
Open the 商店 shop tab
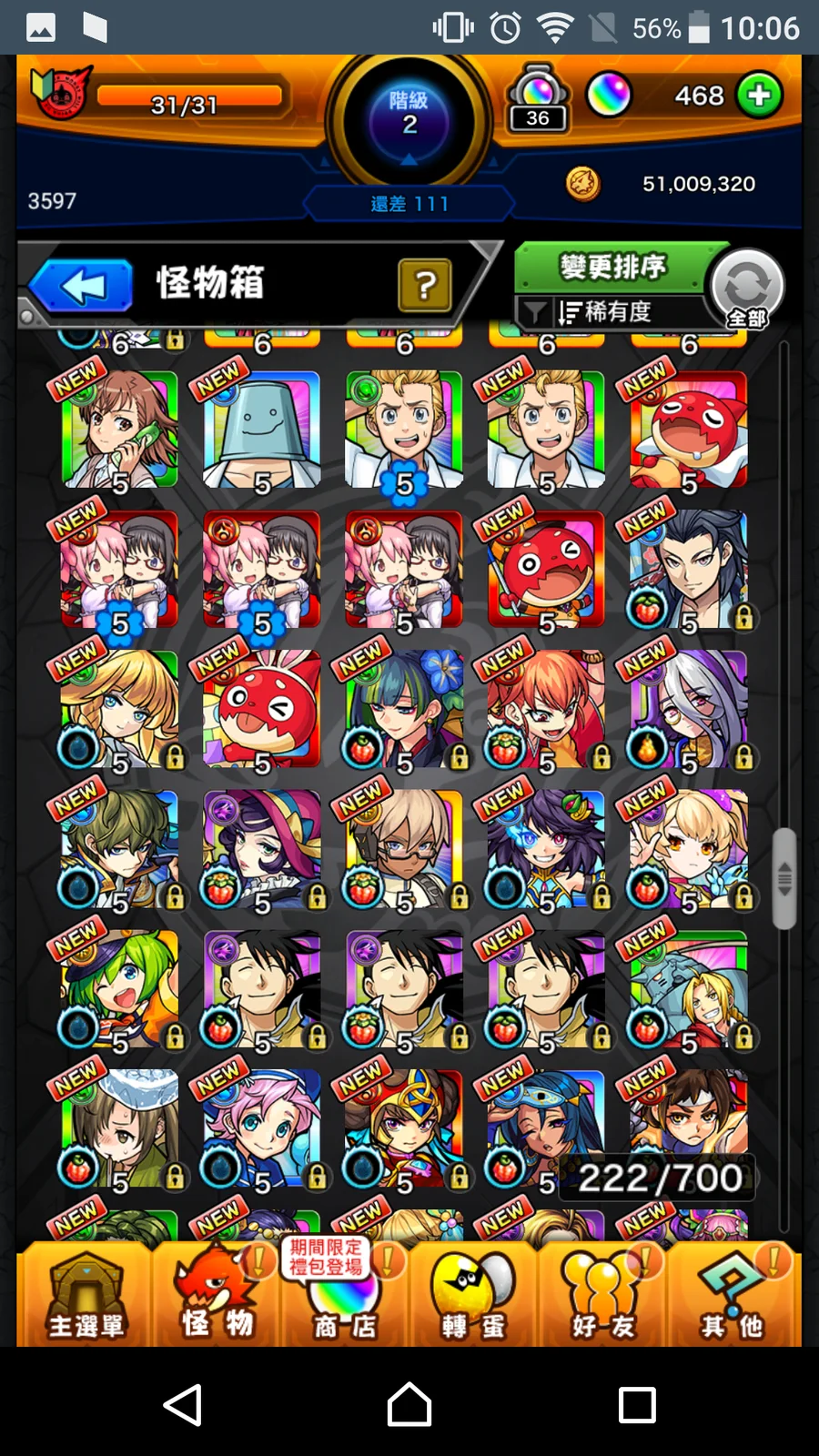pyautogui.click(x=344, y=1296)
